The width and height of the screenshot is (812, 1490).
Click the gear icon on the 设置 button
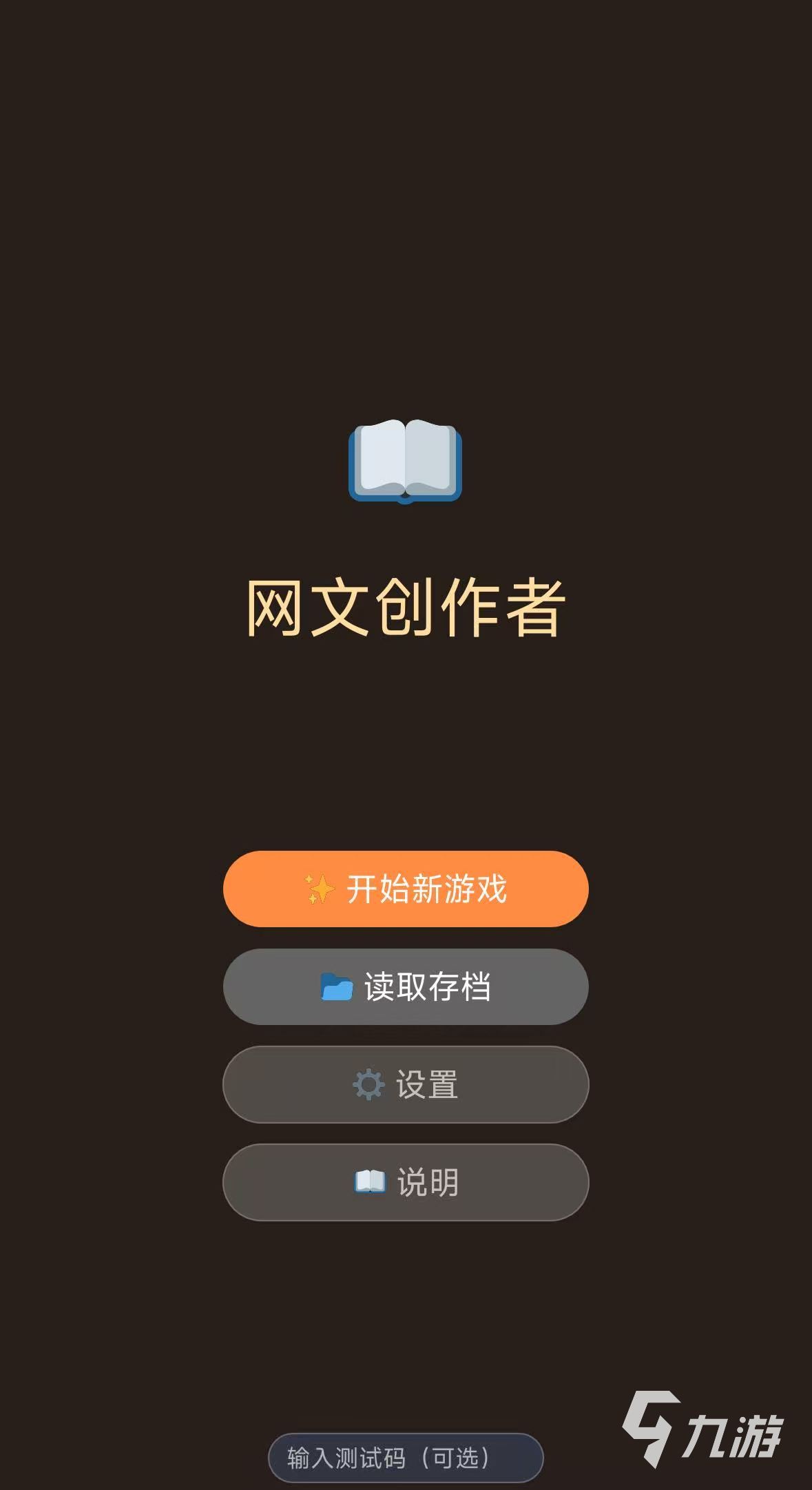(x=369, y=1084)
